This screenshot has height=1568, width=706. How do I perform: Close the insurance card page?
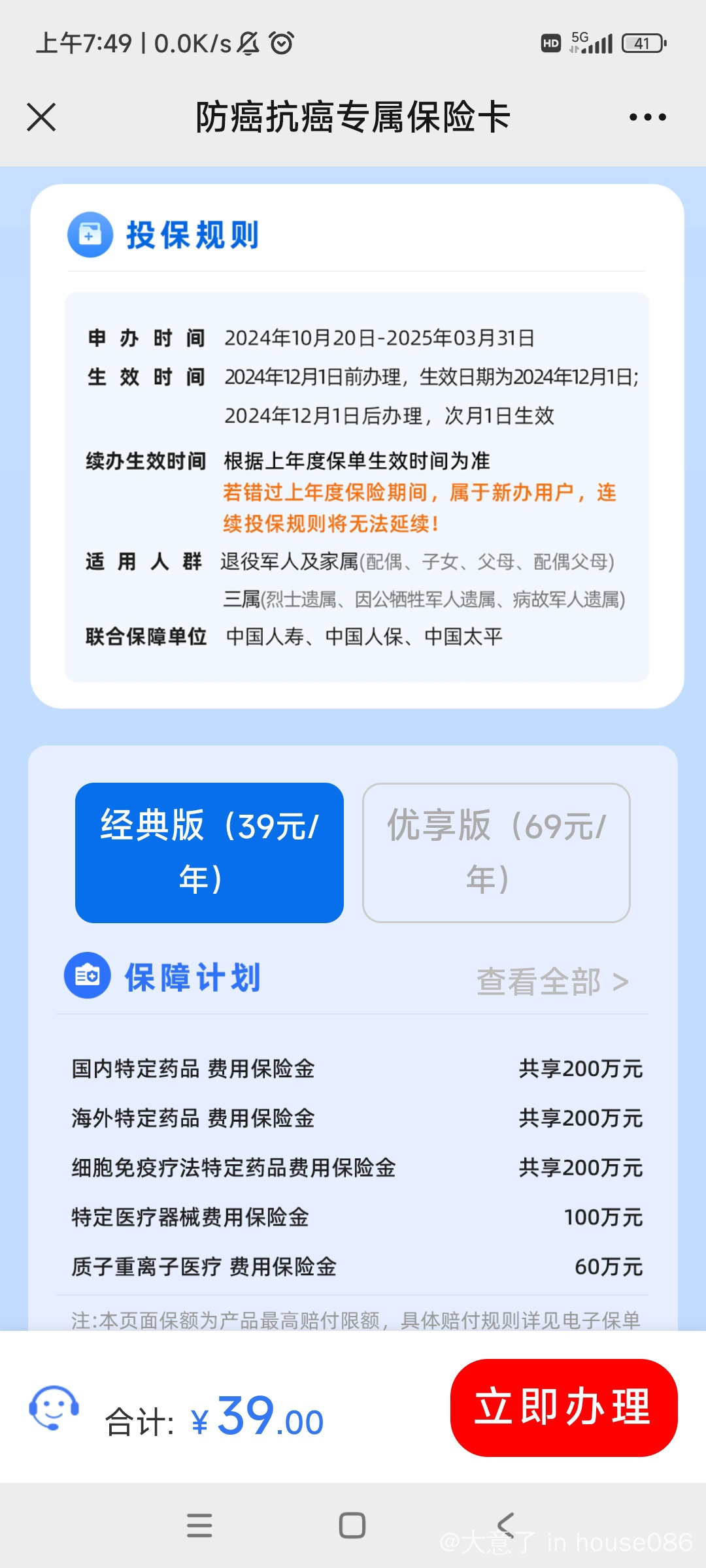[x=41, y=117]
